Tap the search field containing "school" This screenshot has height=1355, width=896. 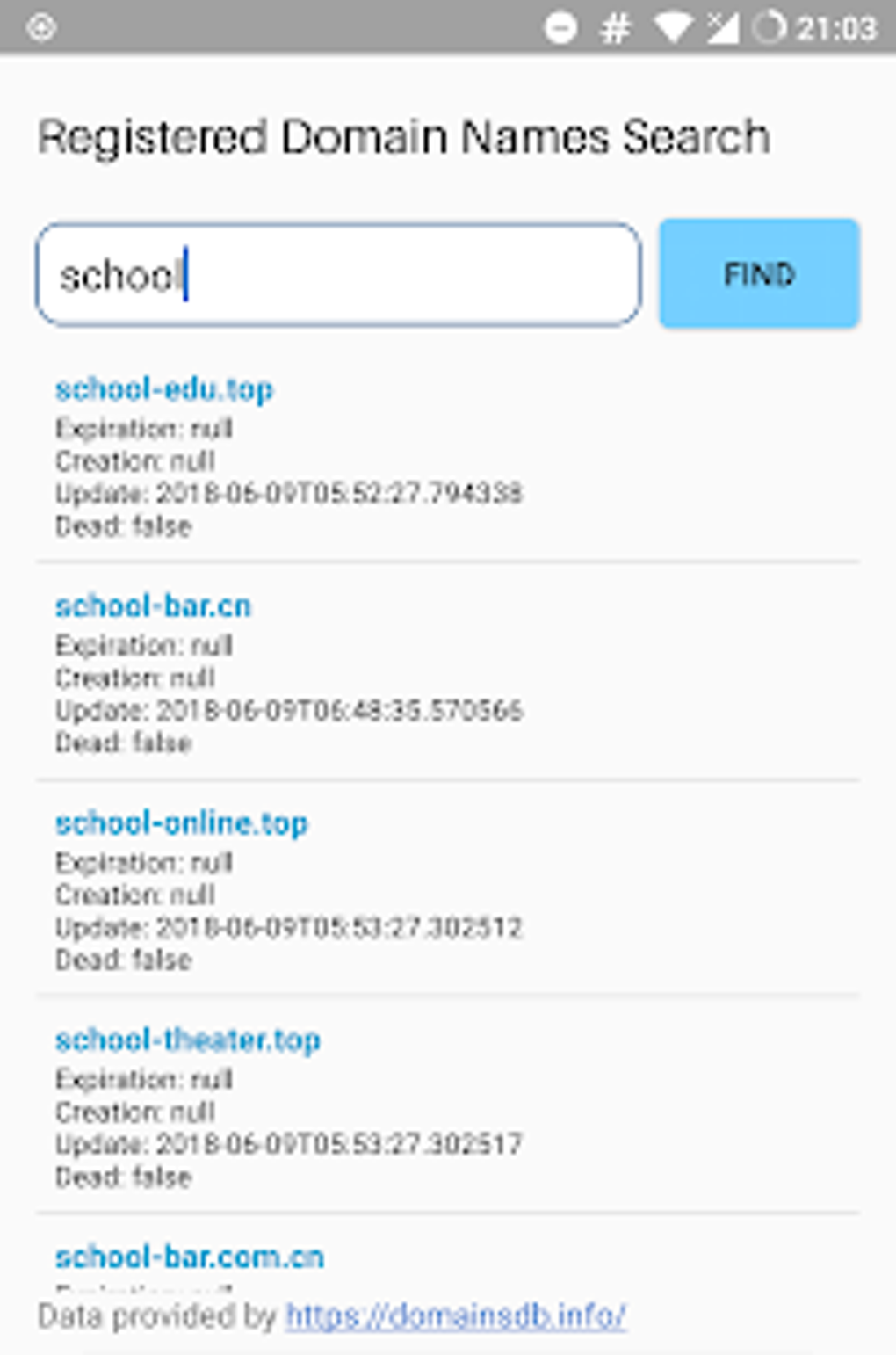(338, 275)
